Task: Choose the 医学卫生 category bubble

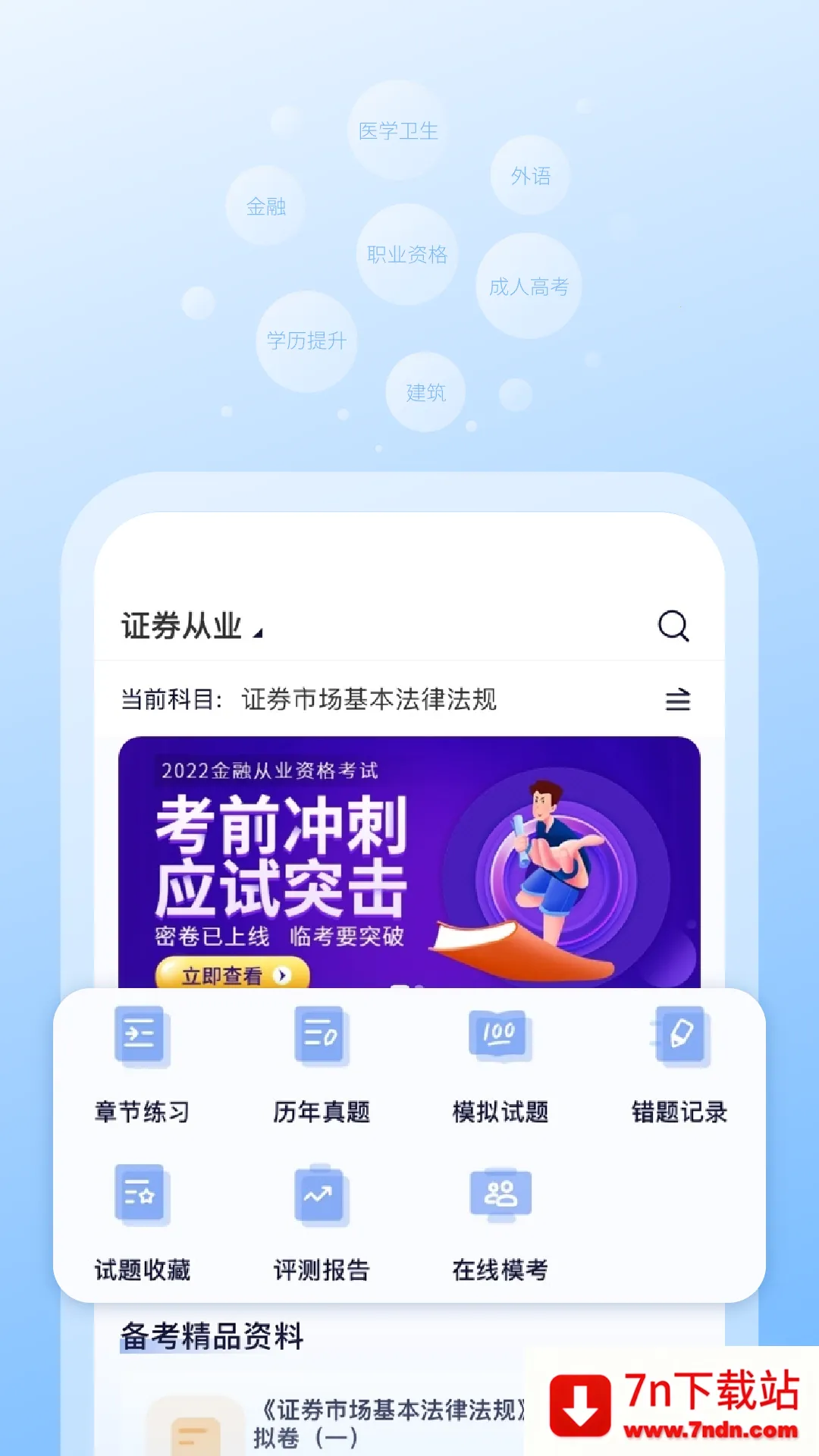Action: click(x=398, y=130)
